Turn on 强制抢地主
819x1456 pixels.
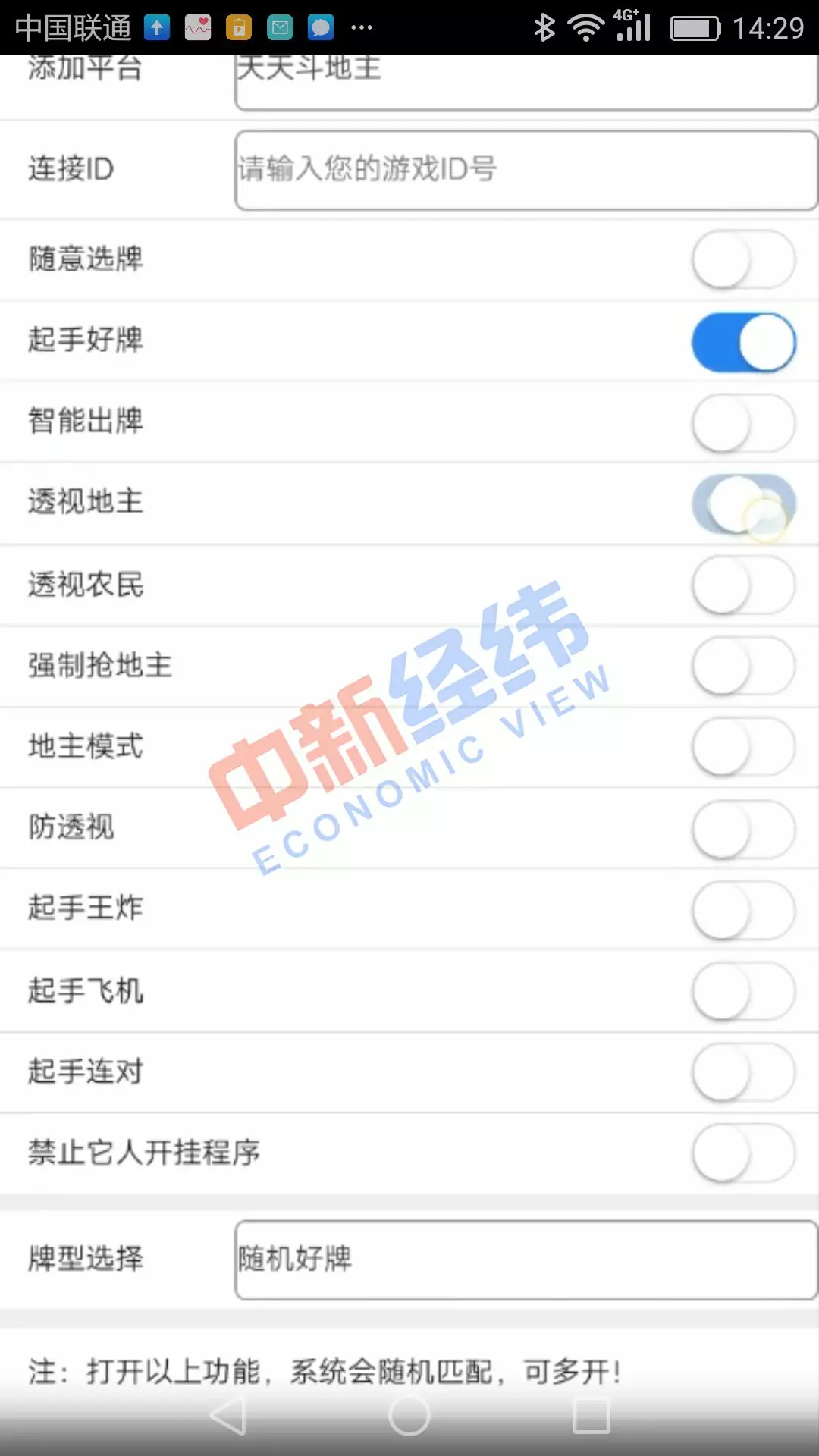(x=743, y=666)
